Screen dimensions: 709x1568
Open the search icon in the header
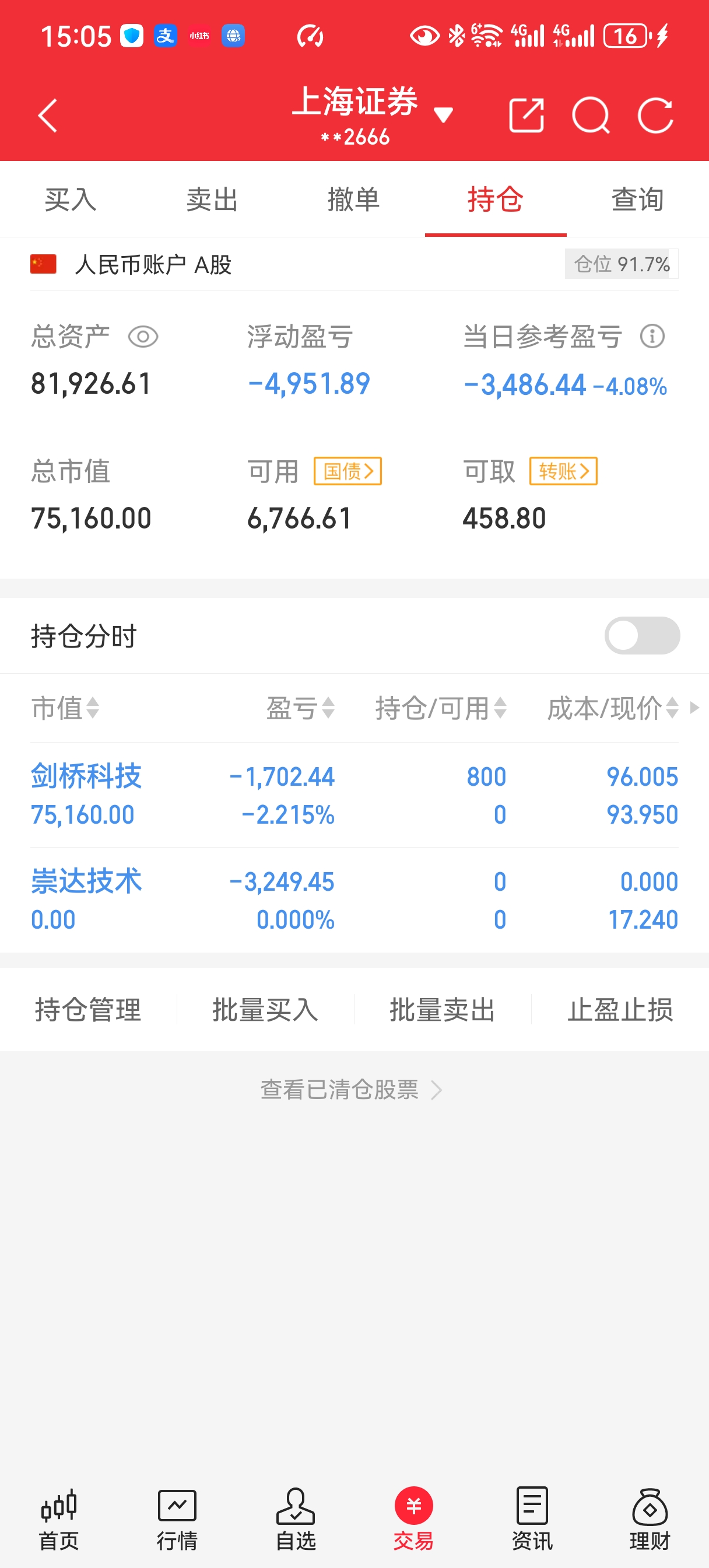point(590,115)
